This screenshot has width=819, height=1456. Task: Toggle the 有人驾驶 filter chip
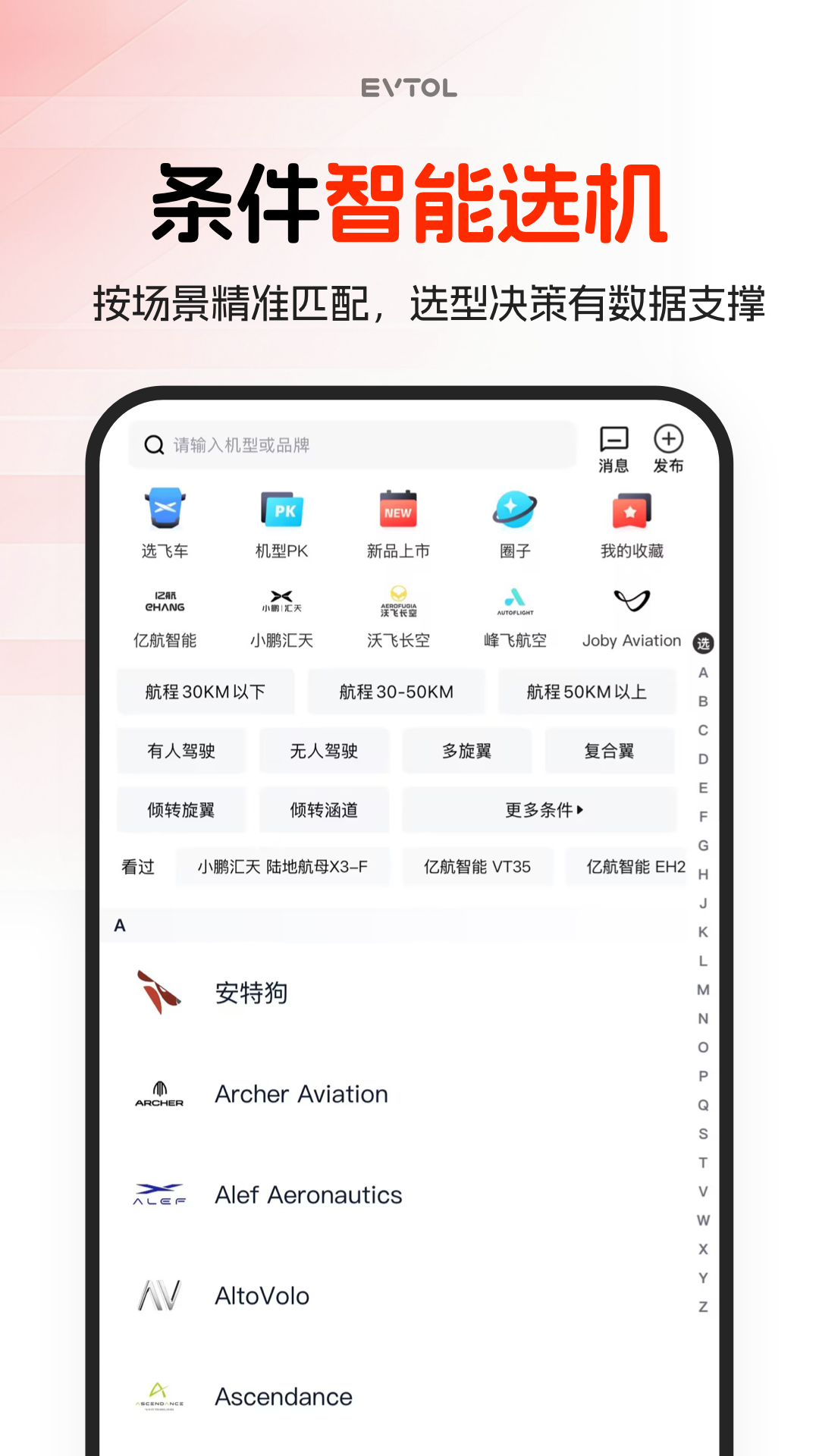[x=180, y=751]
